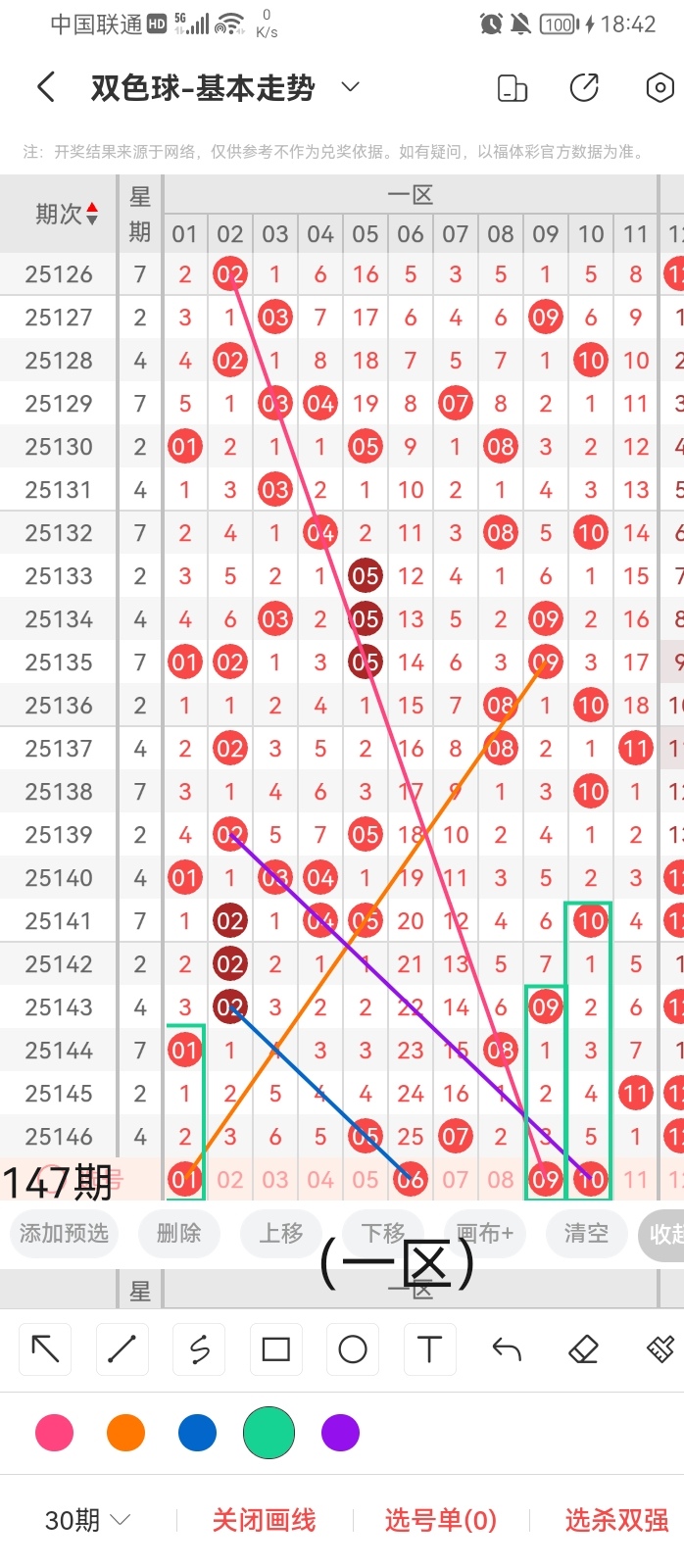
Task: Tap 关闭画线 to close drawing
Action: (x=265, y=1520)
